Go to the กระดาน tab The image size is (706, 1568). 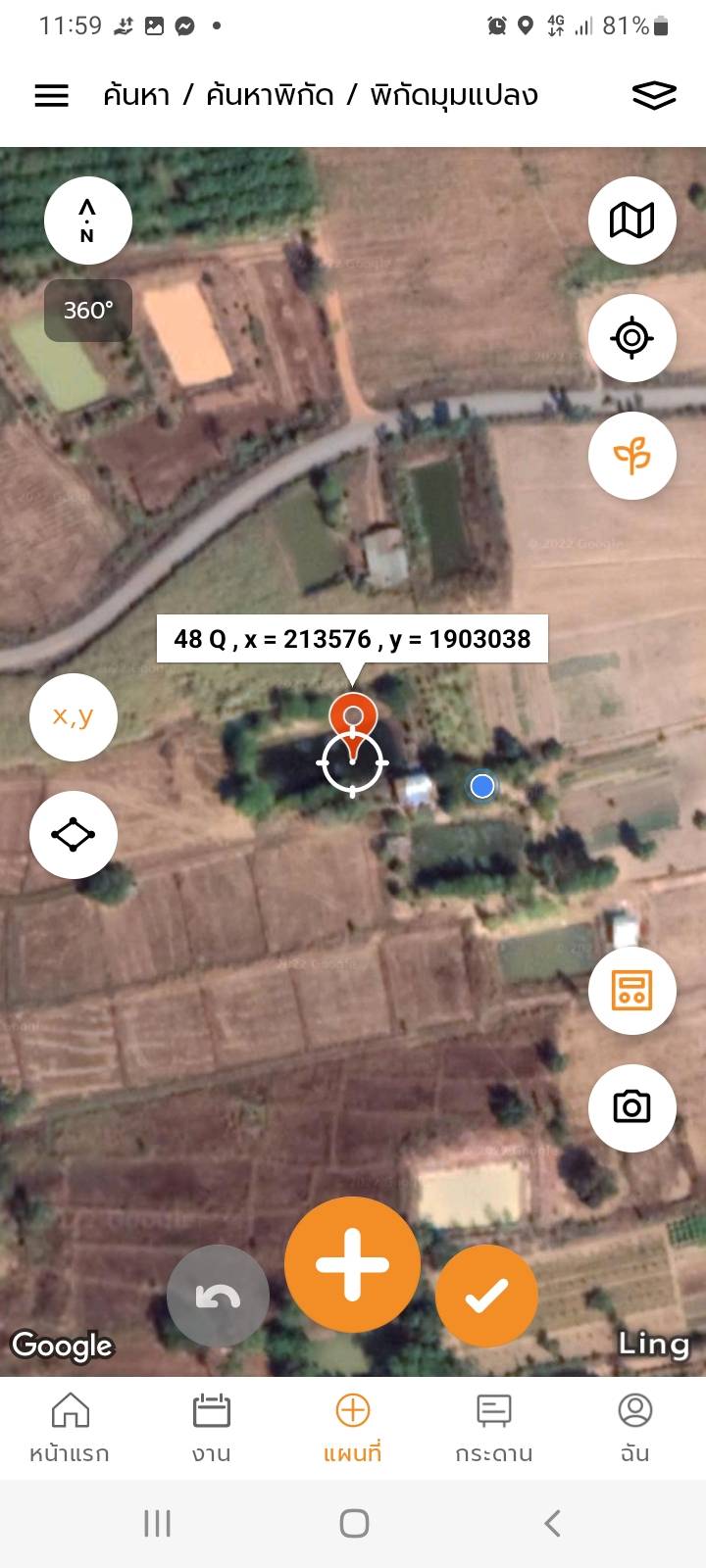point(493,1428)
